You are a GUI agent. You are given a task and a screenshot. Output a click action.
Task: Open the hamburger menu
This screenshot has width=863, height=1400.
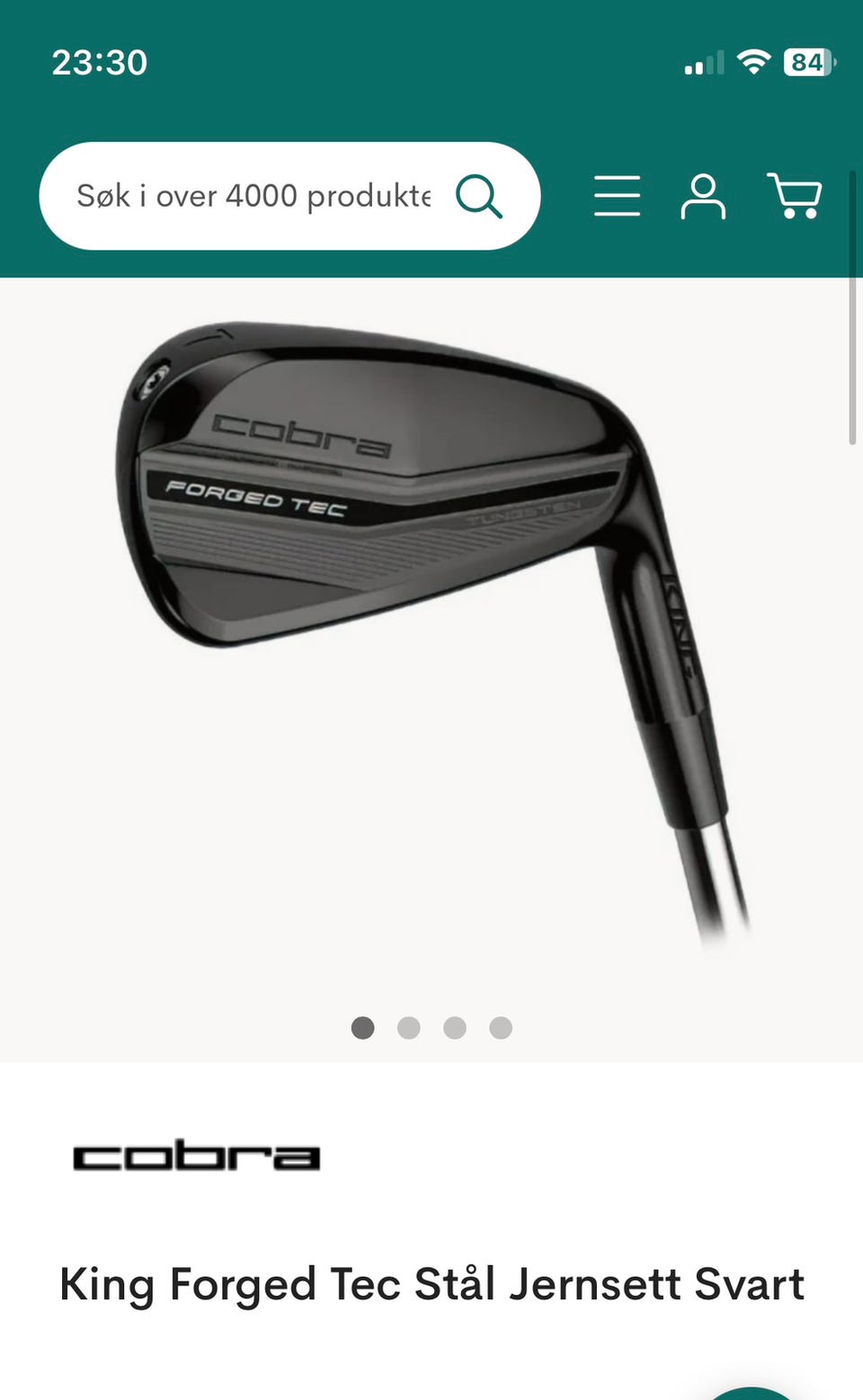(617, 196)
